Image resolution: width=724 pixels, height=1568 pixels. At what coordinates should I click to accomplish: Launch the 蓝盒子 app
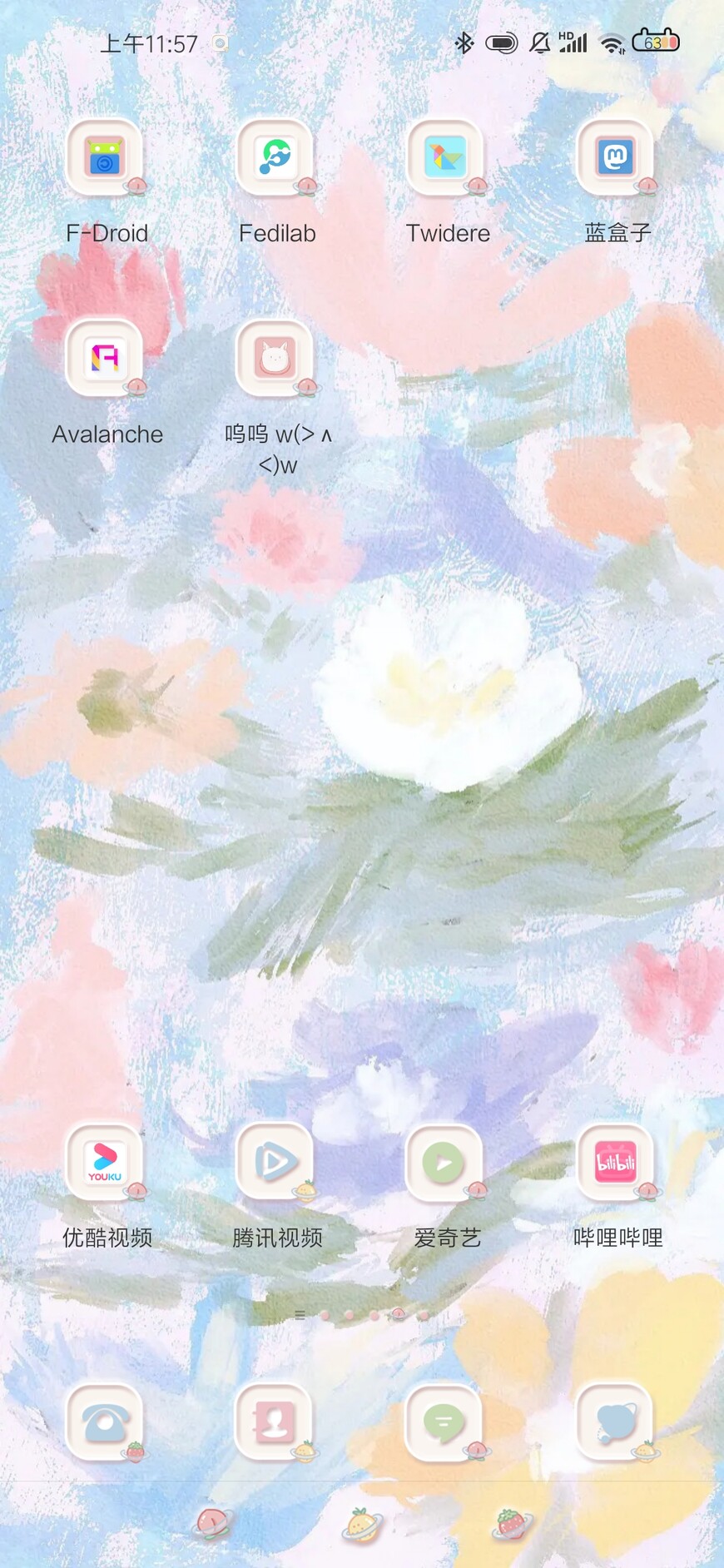(616, 157)
